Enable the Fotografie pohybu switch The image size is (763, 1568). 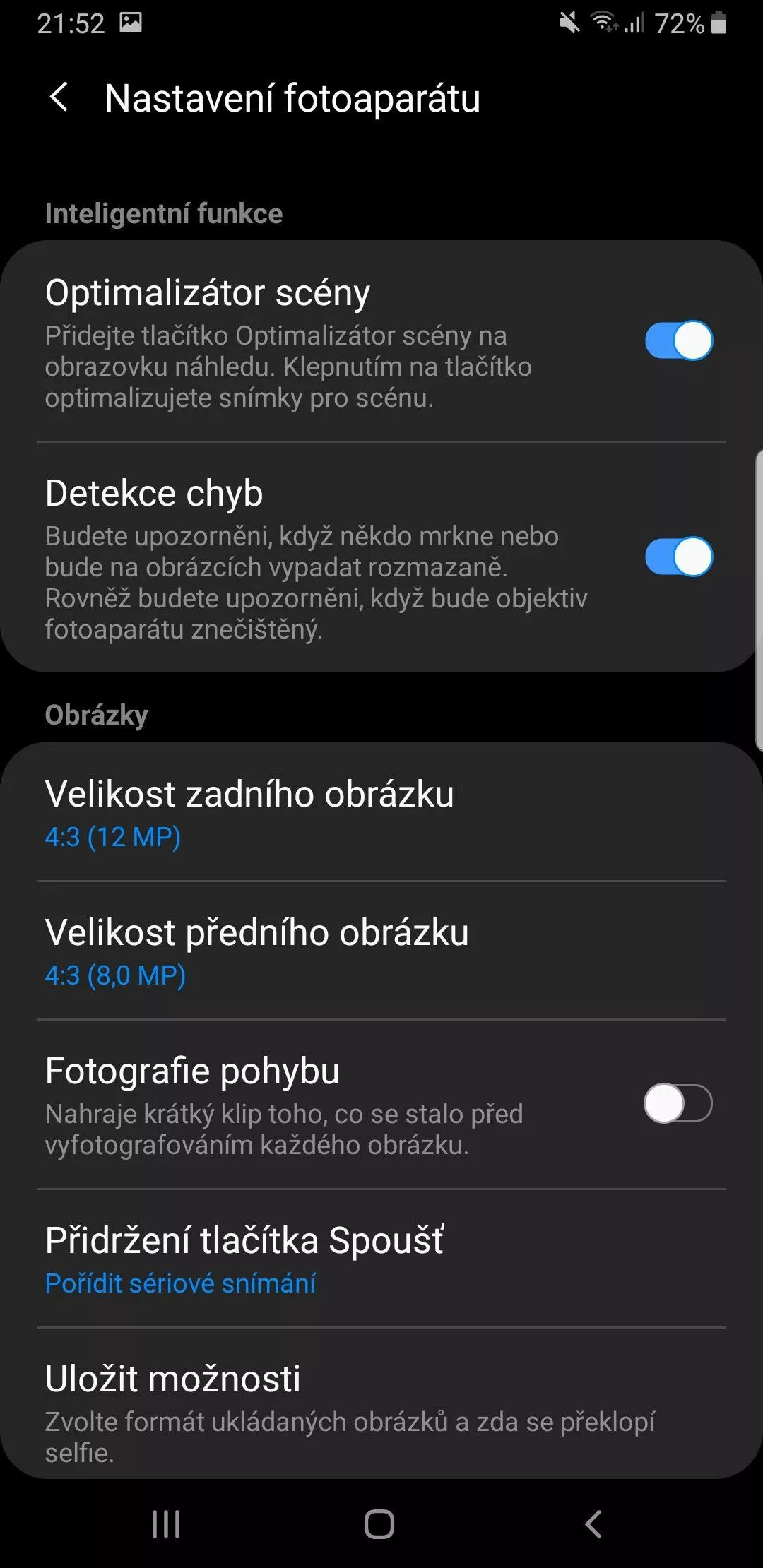[678, 1103]
